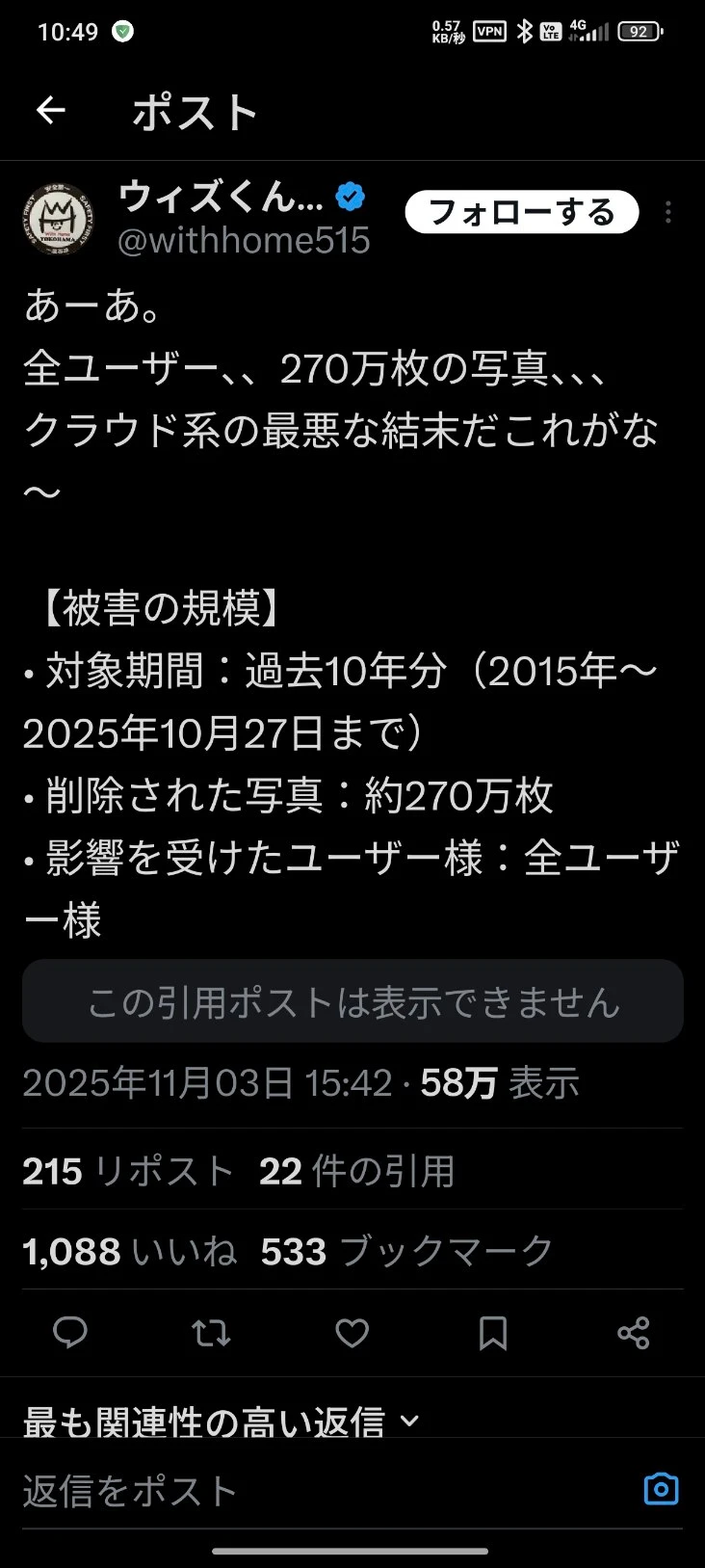Open the @withhome515 handle
705x1568 pixels.
tap(244, 241)
